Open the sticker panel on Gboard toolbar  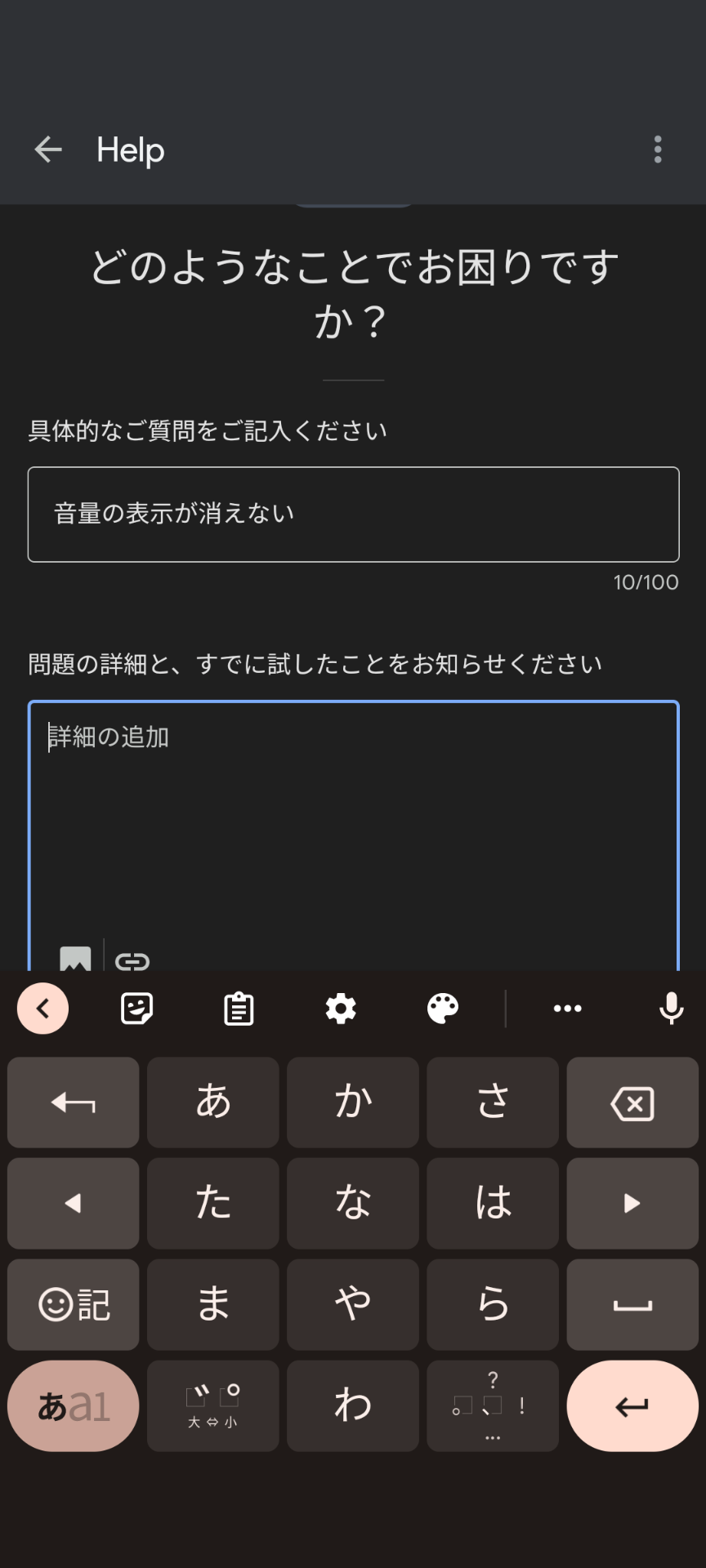click(136, 1008)
